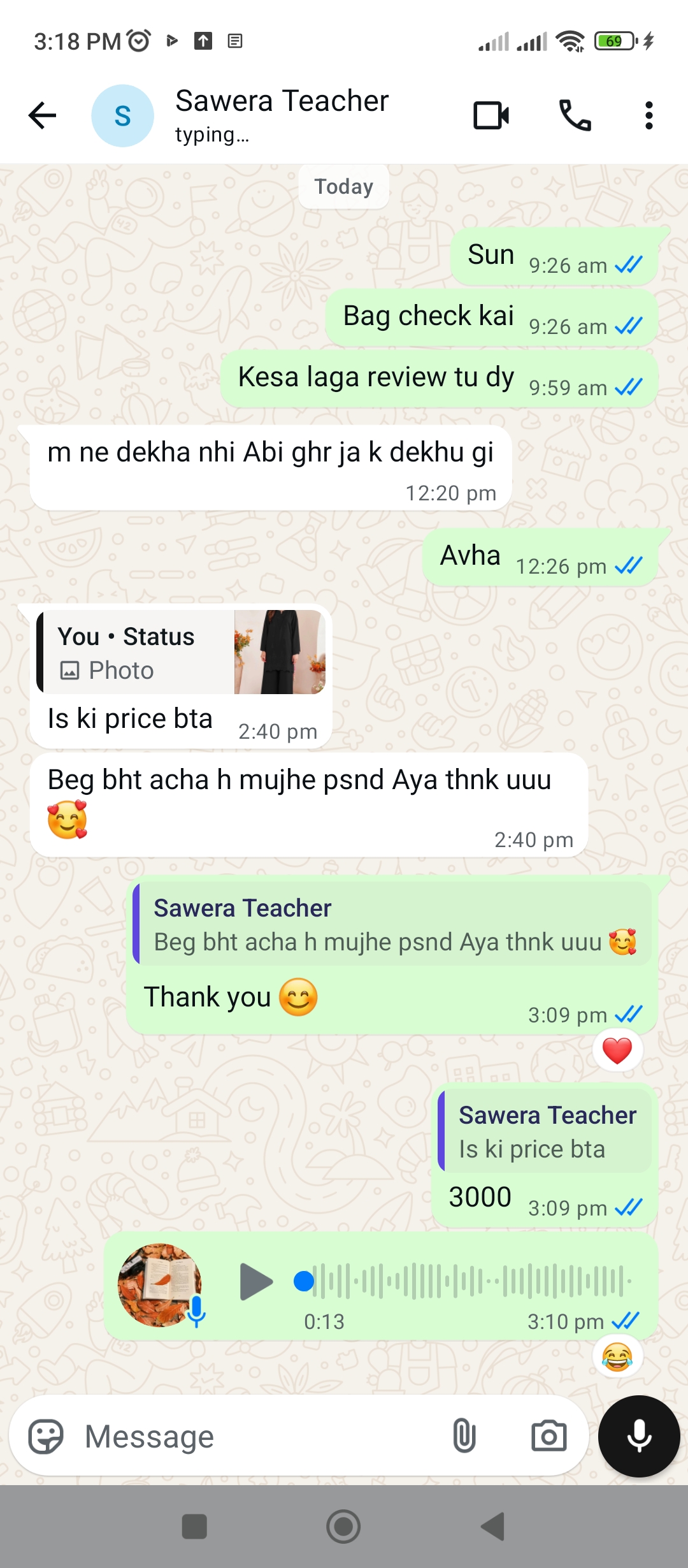Tap the voice record microphone button
This screenshot has width=688, height=1568.
click(639, 1436)
